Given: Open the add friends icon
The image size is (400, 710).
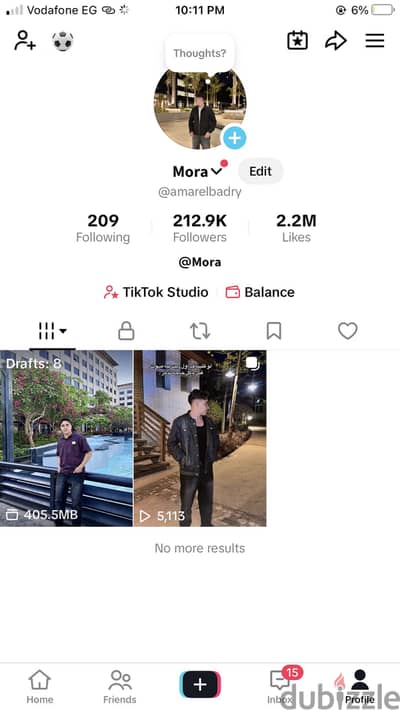Looking at the screenshot, I should point(25,41).
